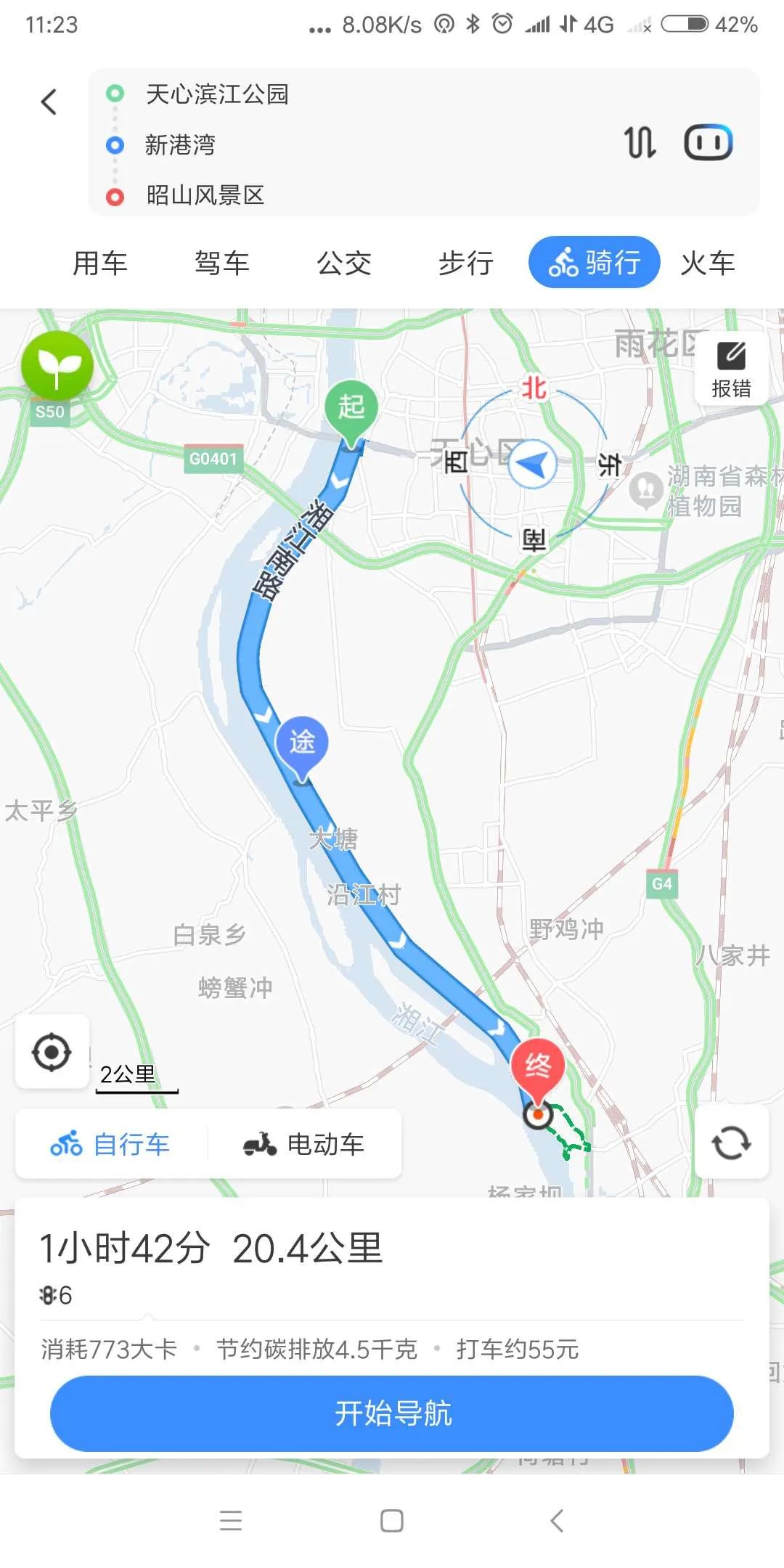Select the 骑行 cycling tab
Viewport: 784px width, 1568px height.
tap(595, 262)
